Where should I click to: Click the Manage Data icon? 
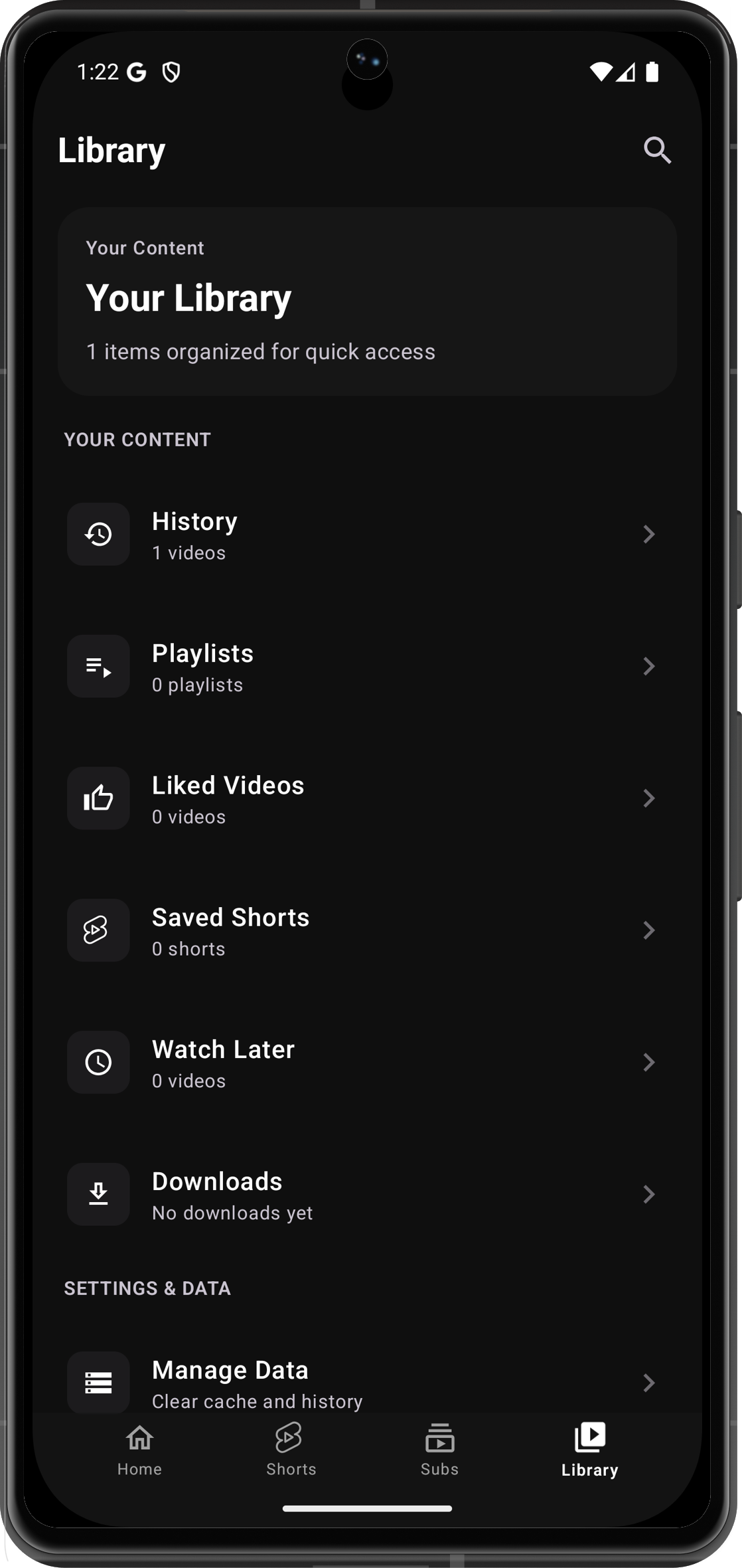coord(98,1383)
